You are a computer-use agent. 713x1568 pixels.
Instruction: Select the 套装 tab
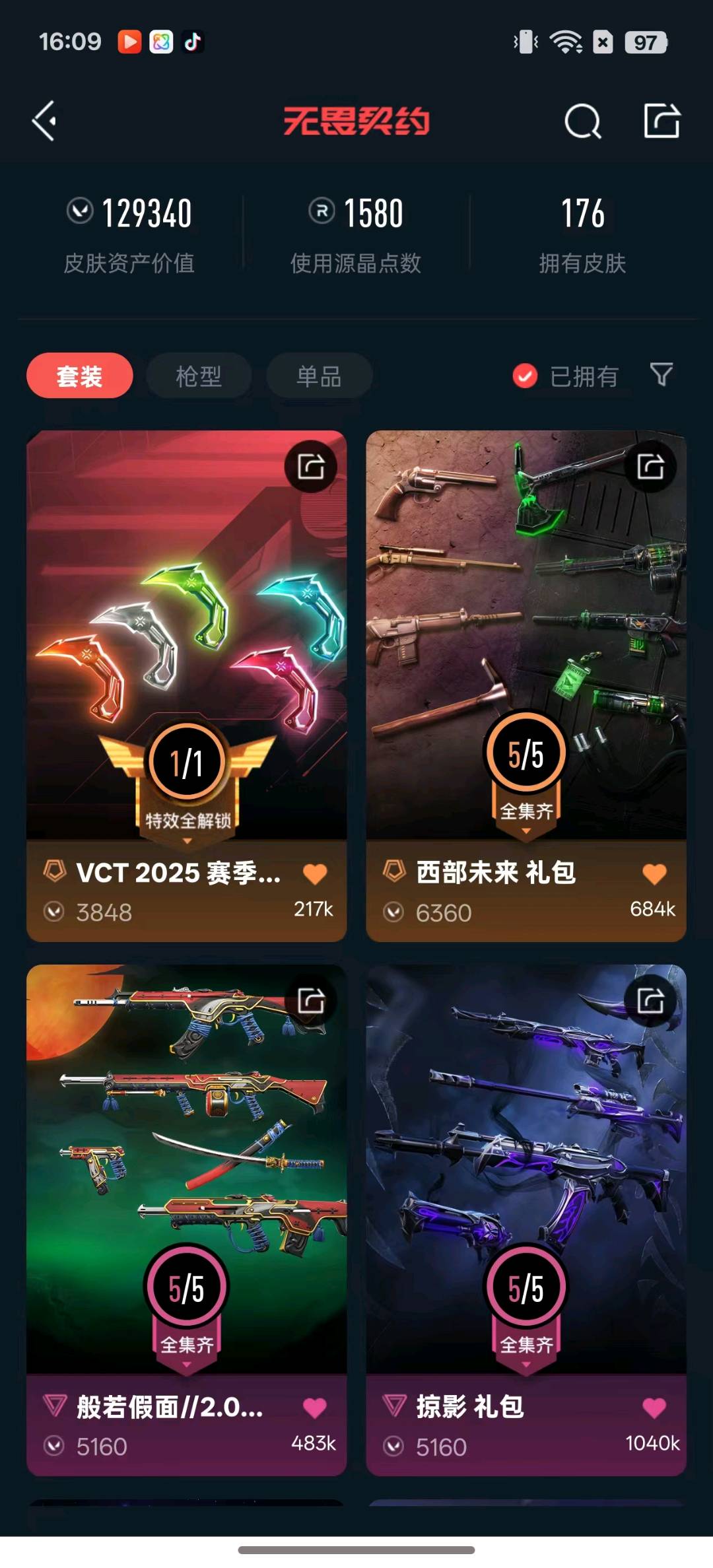tap(79, 376)
